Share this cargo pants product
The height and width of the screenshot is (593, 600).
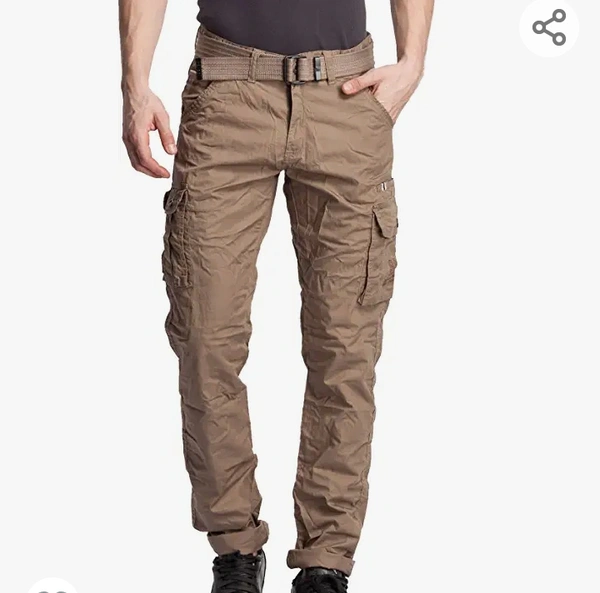[549, 27]
